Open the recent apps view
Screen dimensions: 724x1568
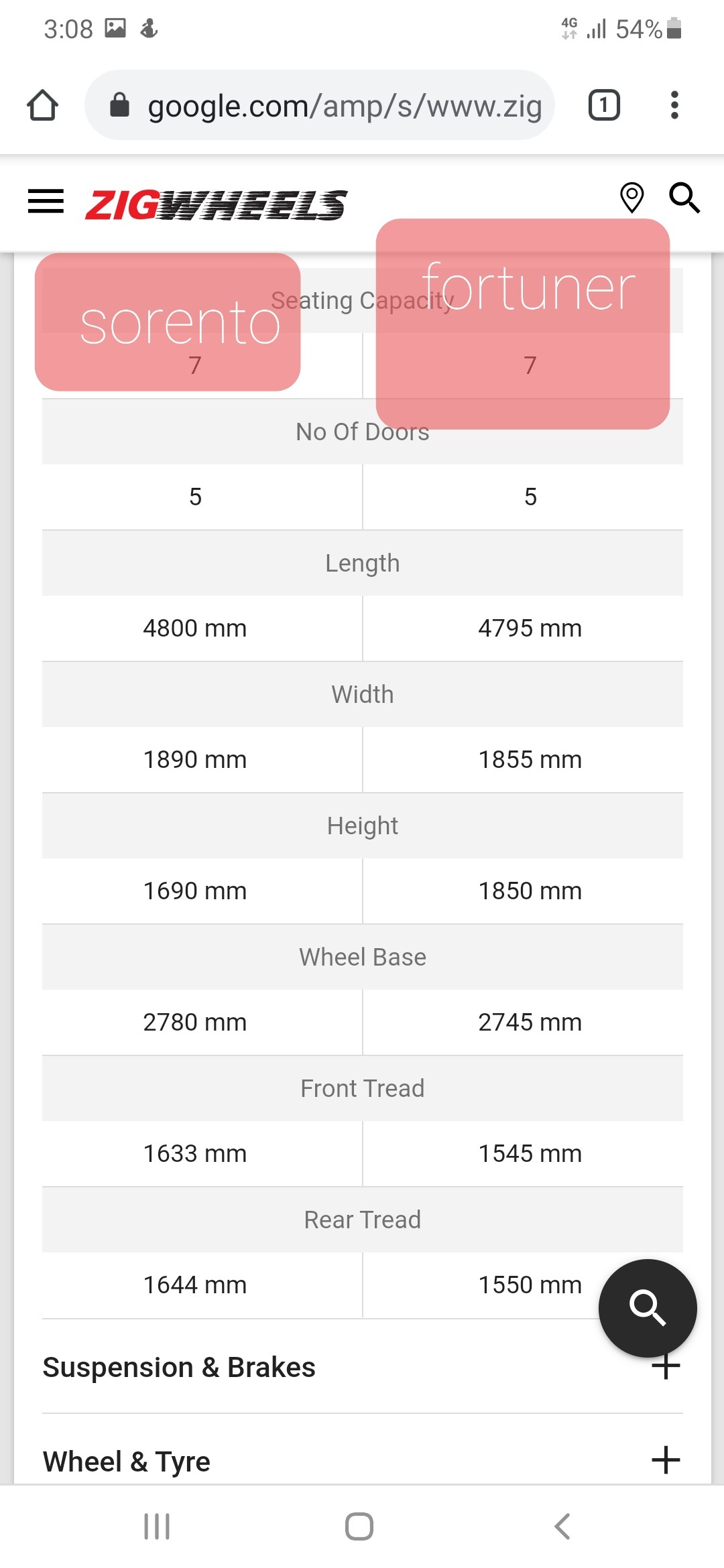tap(157, 1526)
